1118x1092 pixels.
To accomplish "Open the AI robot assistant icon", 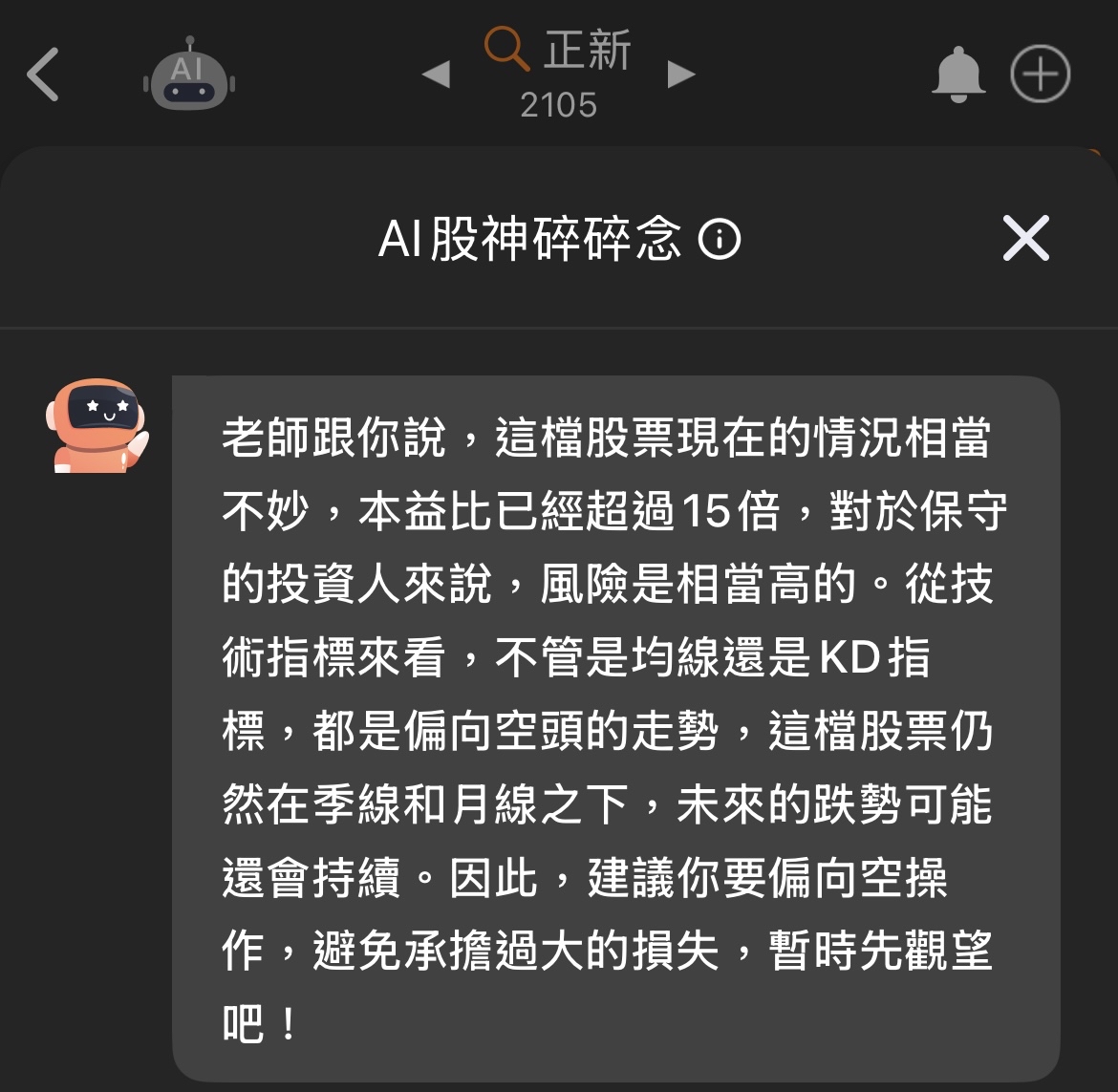I will (188, 75).
